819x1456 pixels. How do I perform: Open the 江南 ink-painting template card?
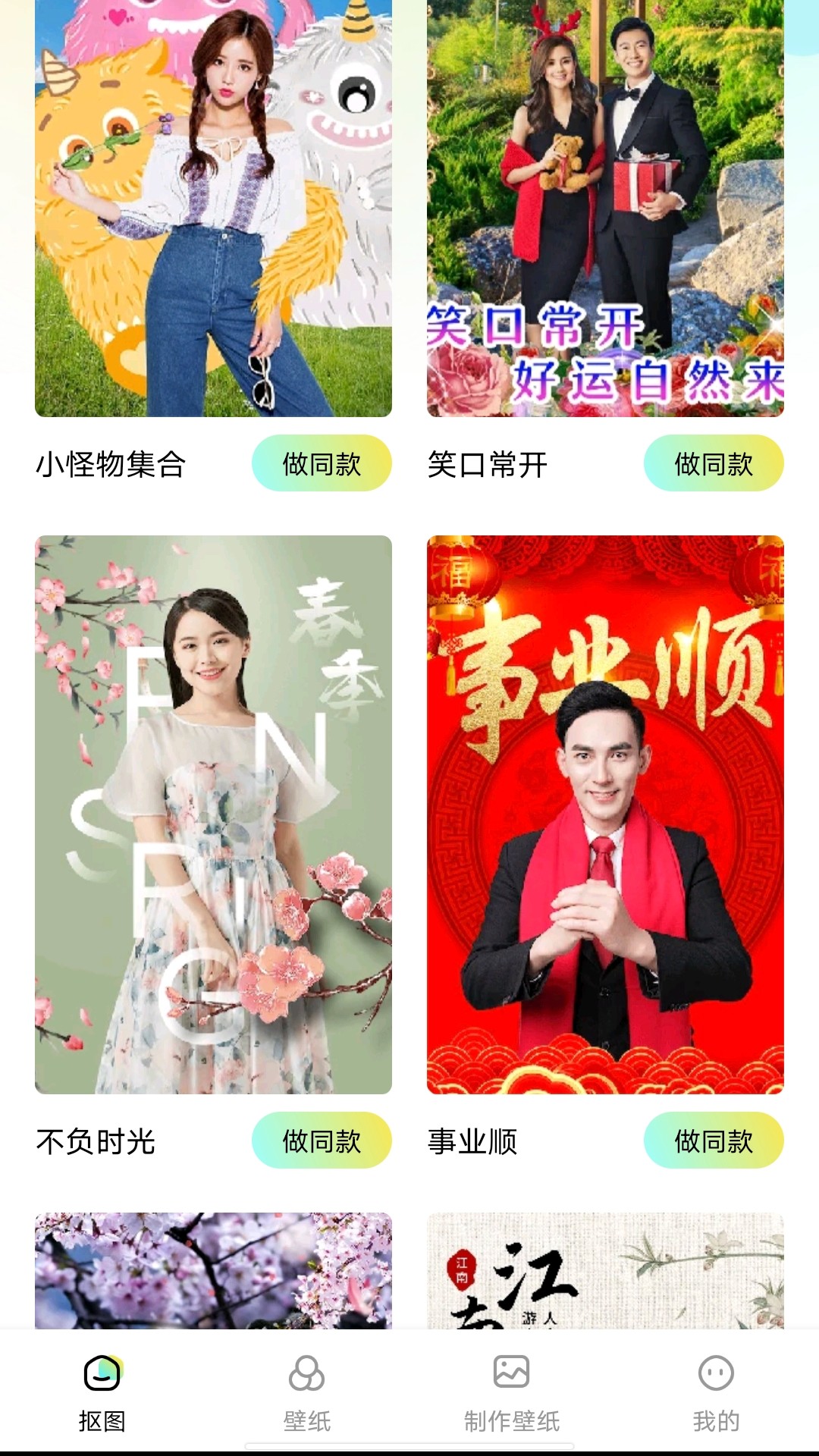point(605,1270)
